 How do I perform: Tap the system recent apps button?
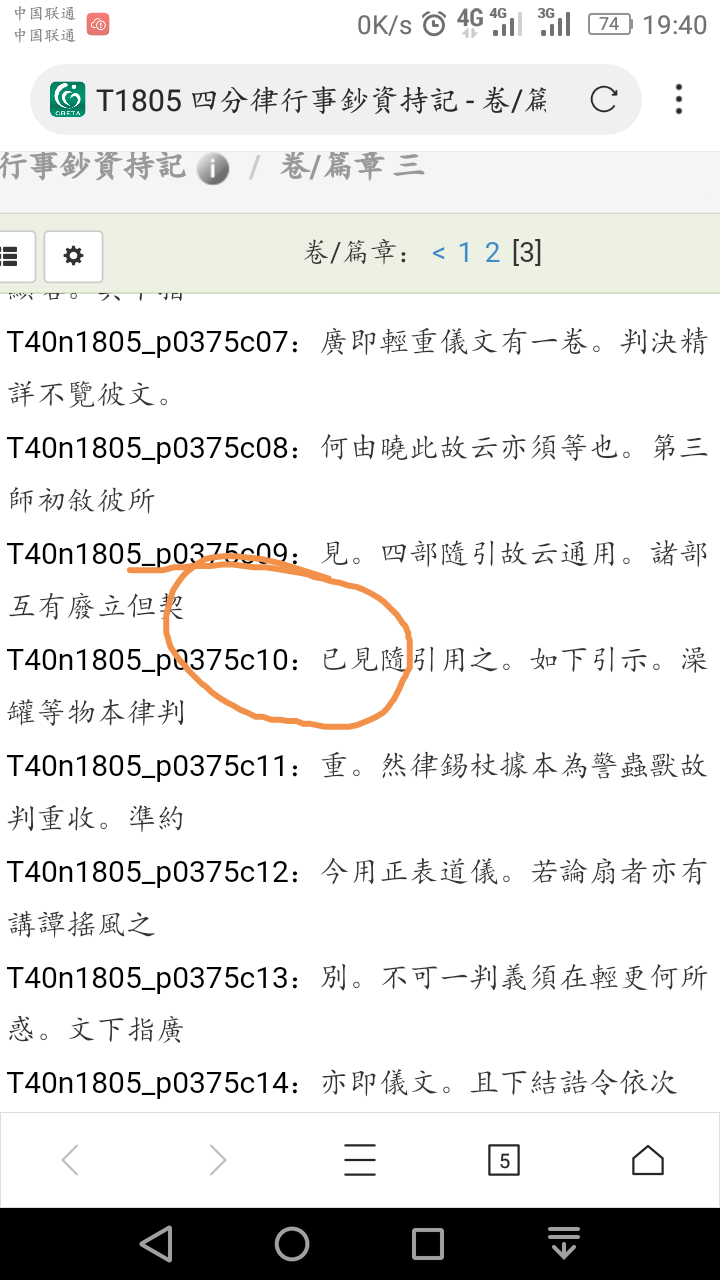point(428,1244)
